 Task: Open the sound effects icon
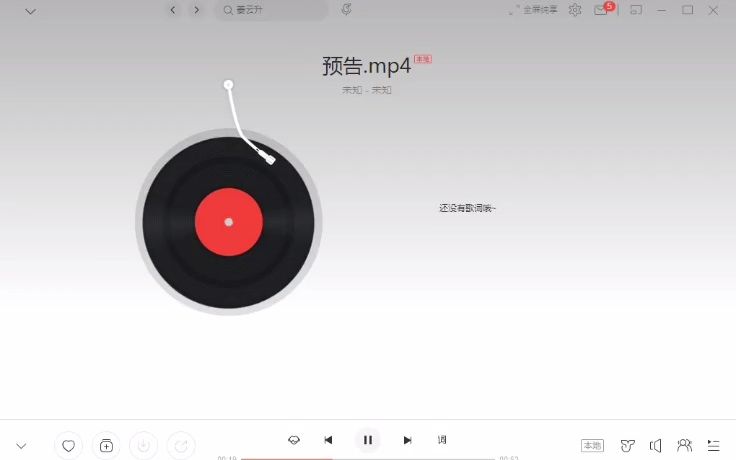click(627, 445)
